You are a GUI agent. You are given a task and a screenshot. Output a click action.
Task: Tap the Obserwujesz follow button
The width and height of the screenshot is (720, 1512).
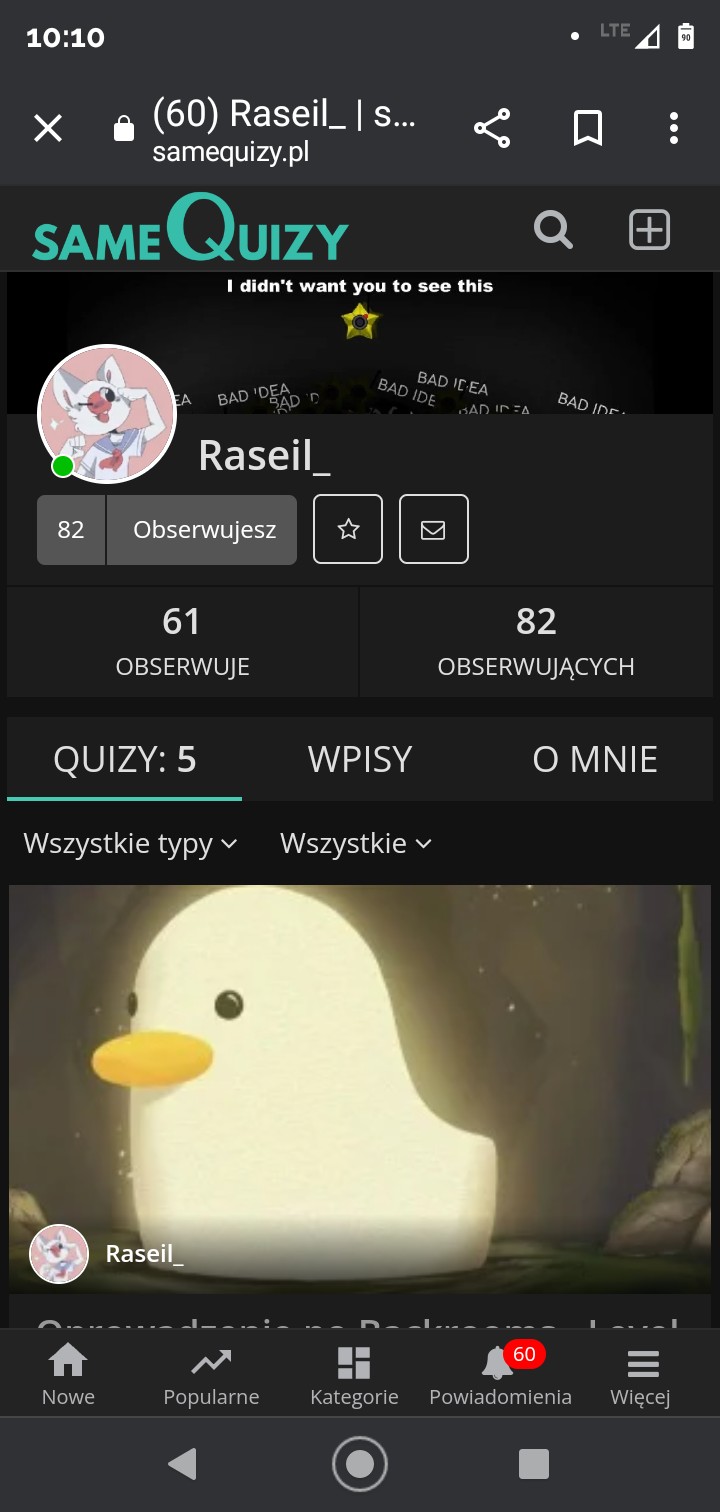[x=202, y=530]
